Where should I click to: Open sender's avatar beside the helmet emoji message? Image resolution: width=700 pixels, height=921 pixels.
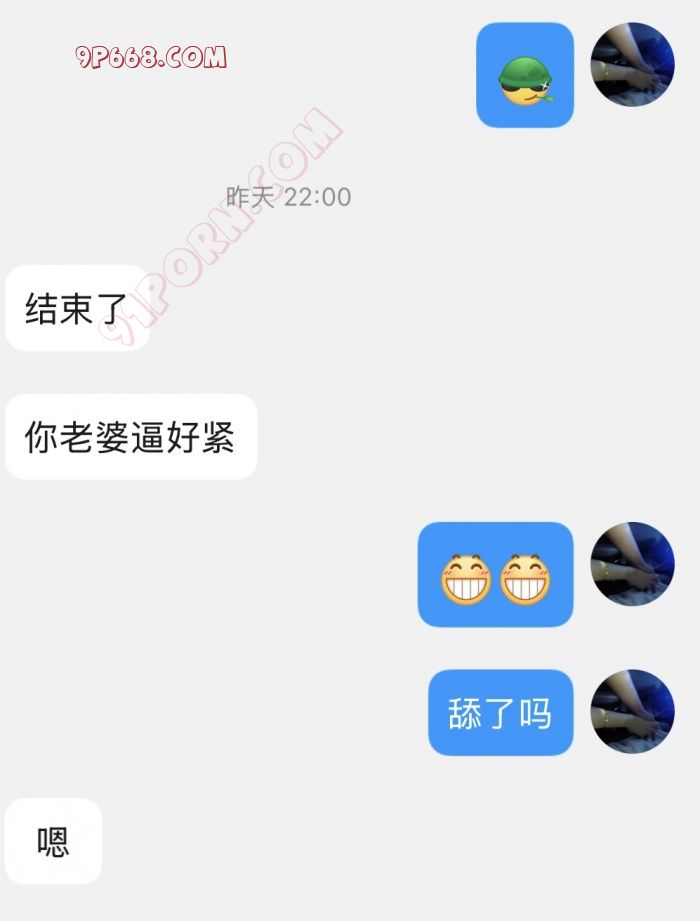click(632, 65)
